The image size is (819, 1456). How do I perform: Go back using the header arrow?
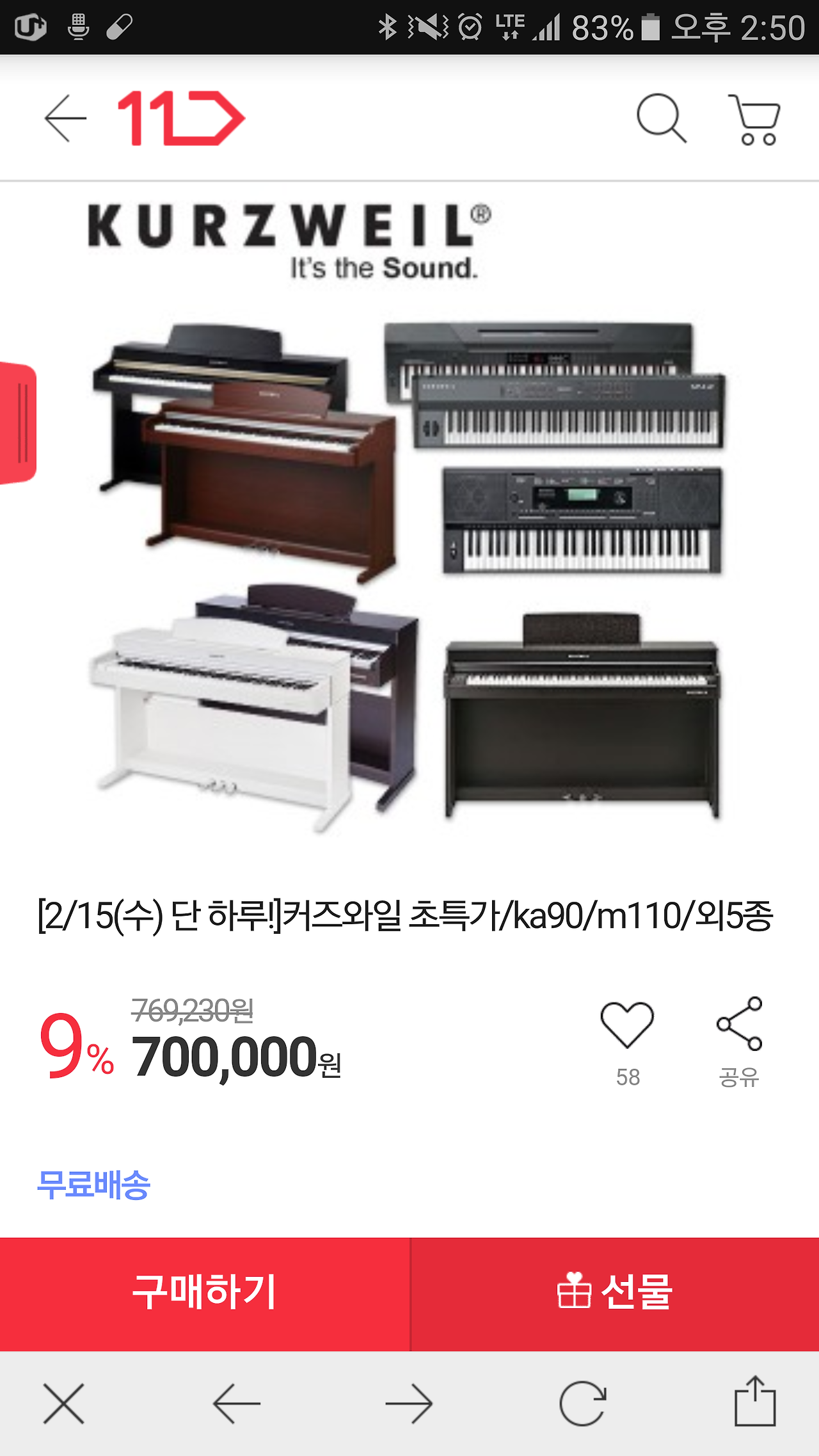65,118
